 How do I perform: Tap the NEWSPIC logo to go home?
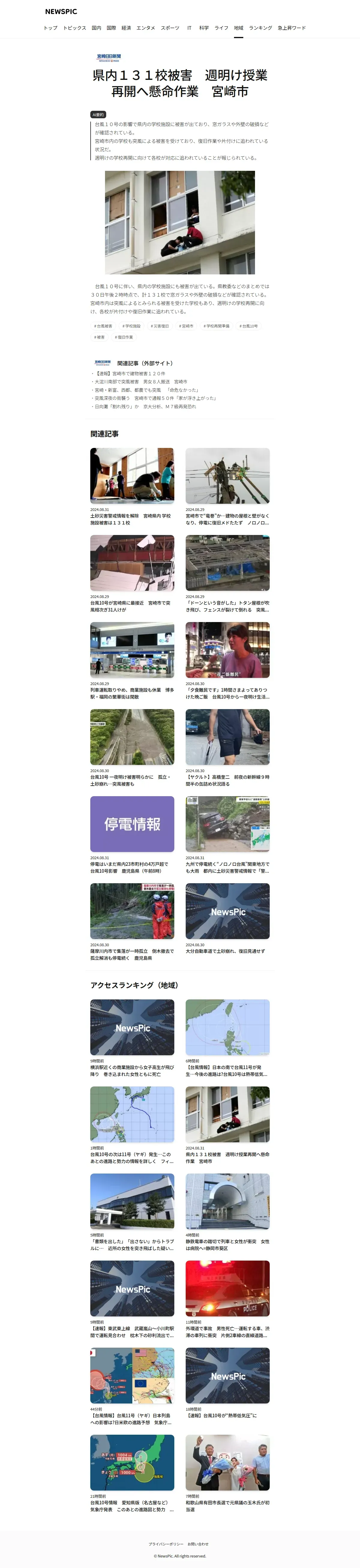(61, 12)
